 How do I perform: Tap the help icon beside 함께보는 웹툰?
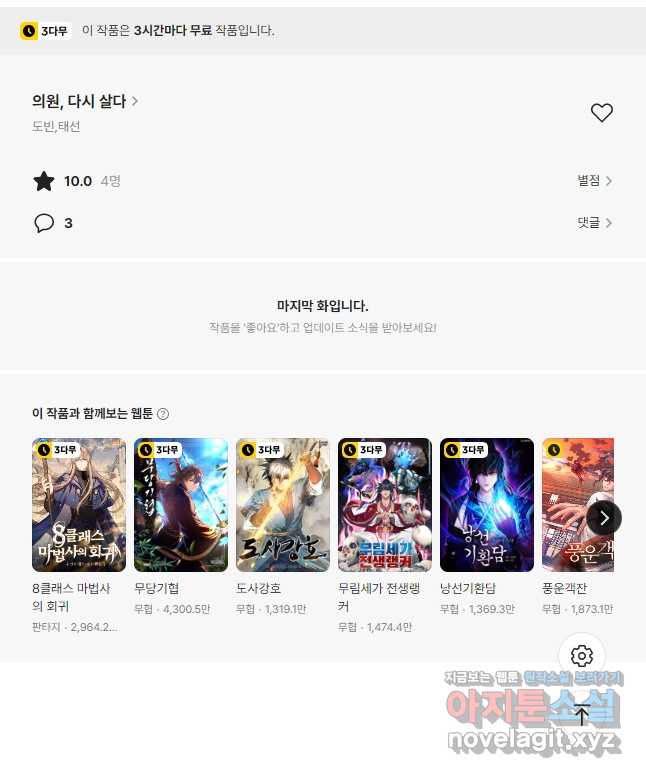point(163,414)
